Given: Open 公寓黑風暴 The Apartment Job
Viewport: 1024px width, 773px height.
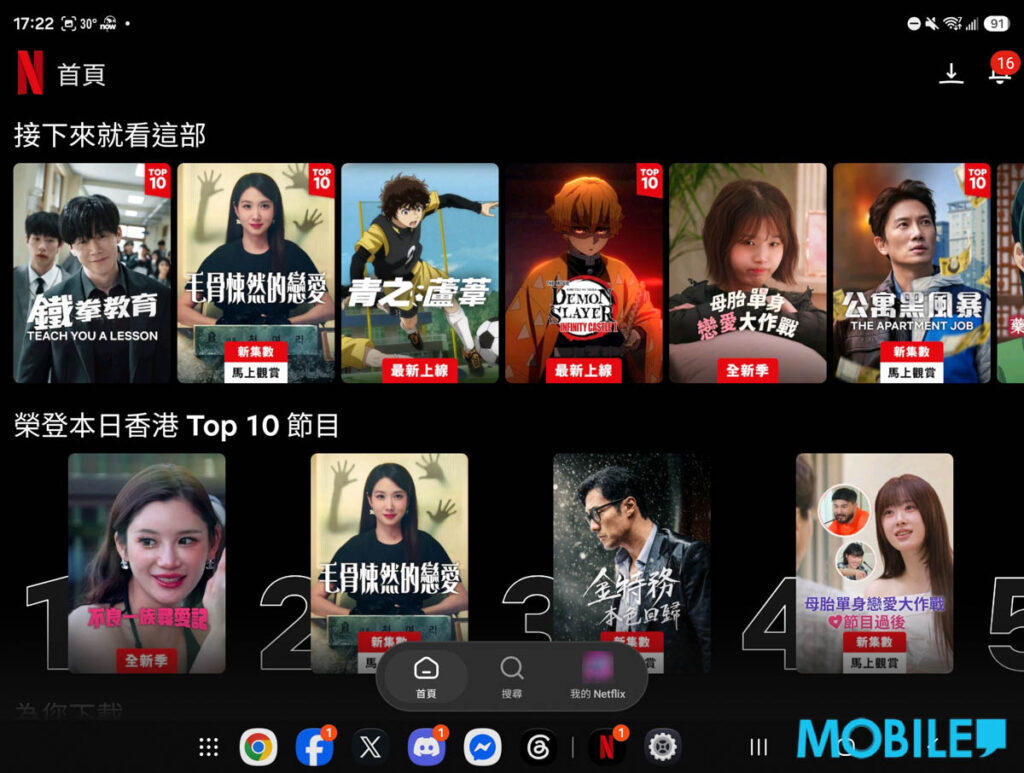Looking at the screenshot, I should 912,273.
